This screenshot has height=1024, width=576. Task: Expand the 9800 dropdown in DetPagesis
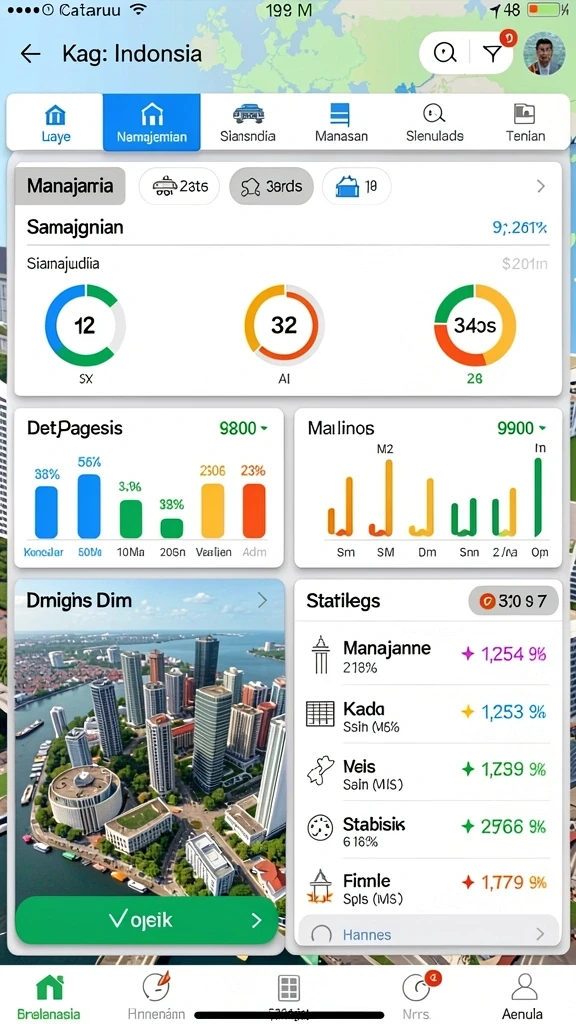(x=244, y=428)
